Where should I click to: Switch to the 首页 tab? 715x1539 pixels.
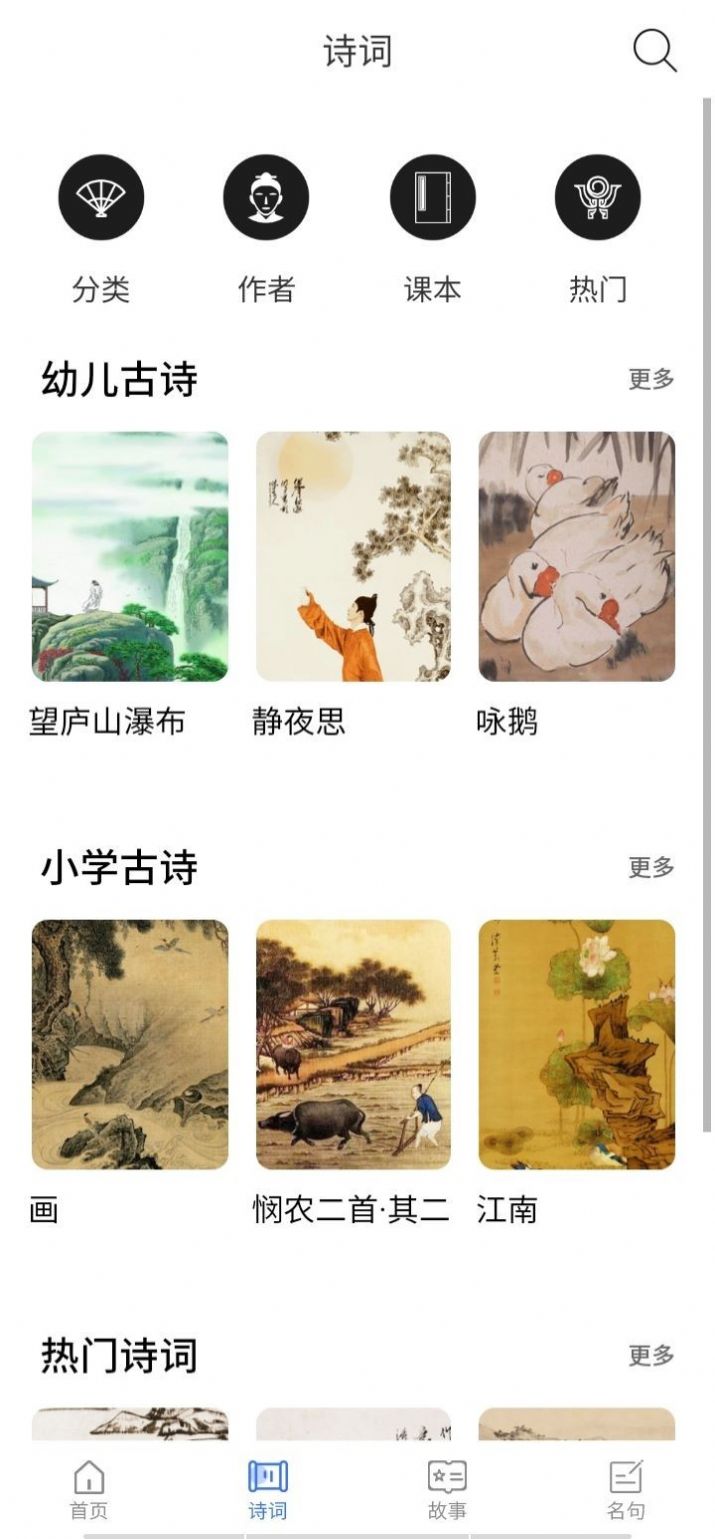tap(89, 1489)
